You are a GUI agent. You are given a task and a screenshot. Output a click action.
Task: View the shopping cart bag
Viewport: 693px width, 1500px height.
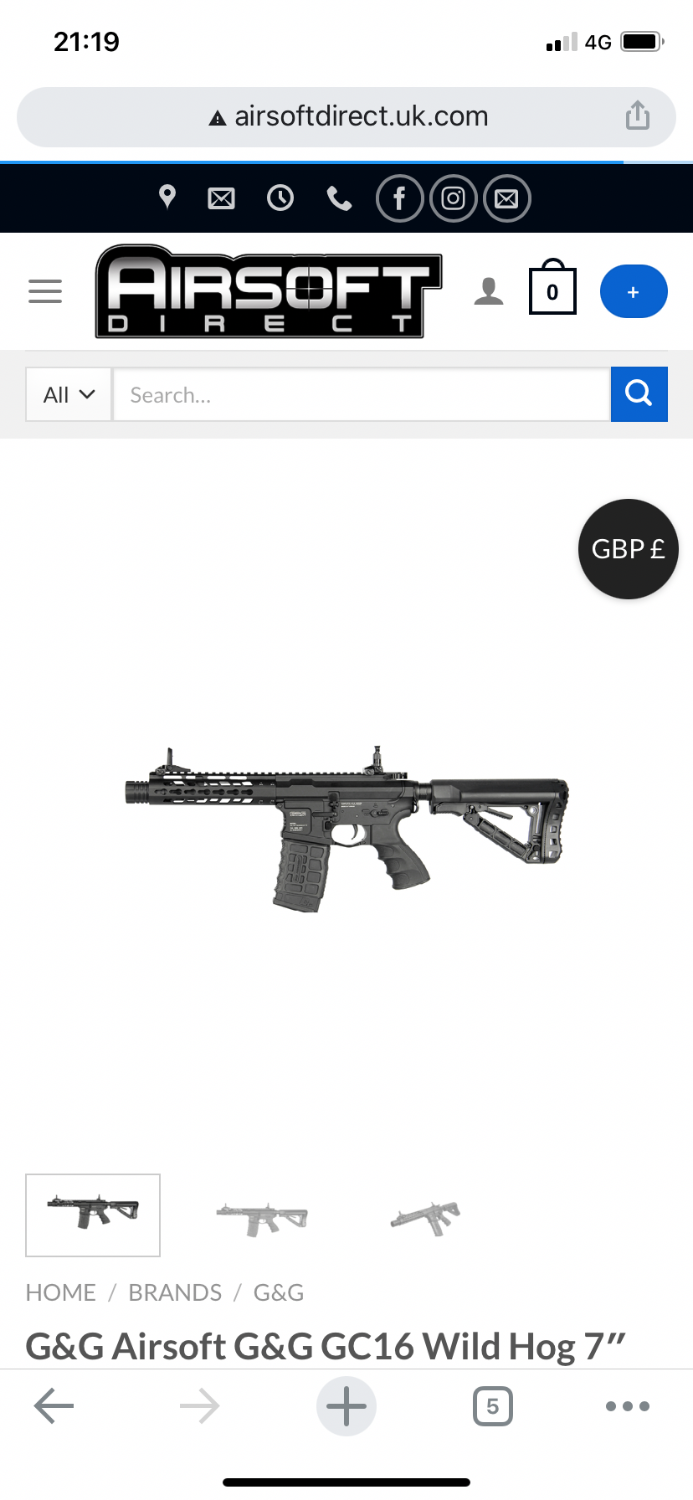(552, 291)
